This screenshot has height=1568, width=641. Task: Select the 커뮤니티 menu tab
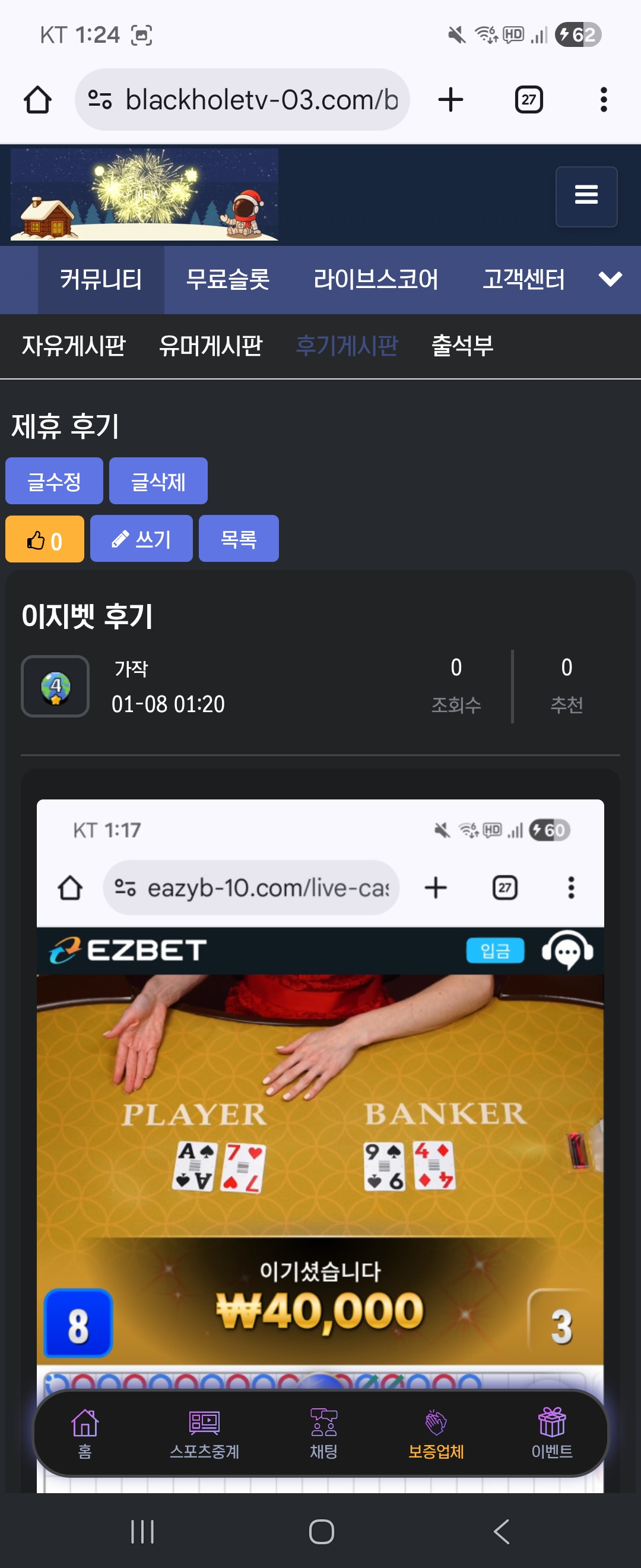coord(101,280)
